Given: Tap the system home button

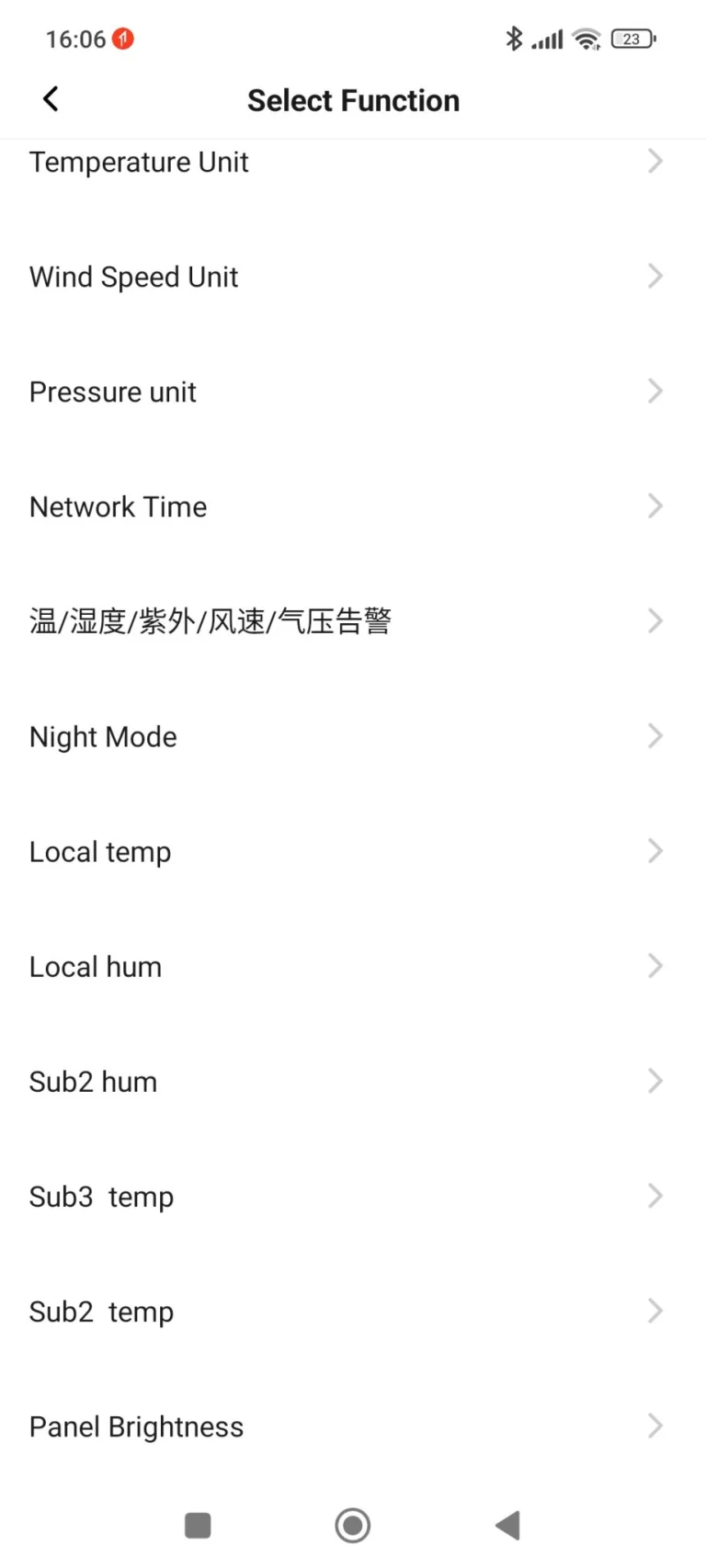Looking at the screenshot, I should tap(353, 1526).
